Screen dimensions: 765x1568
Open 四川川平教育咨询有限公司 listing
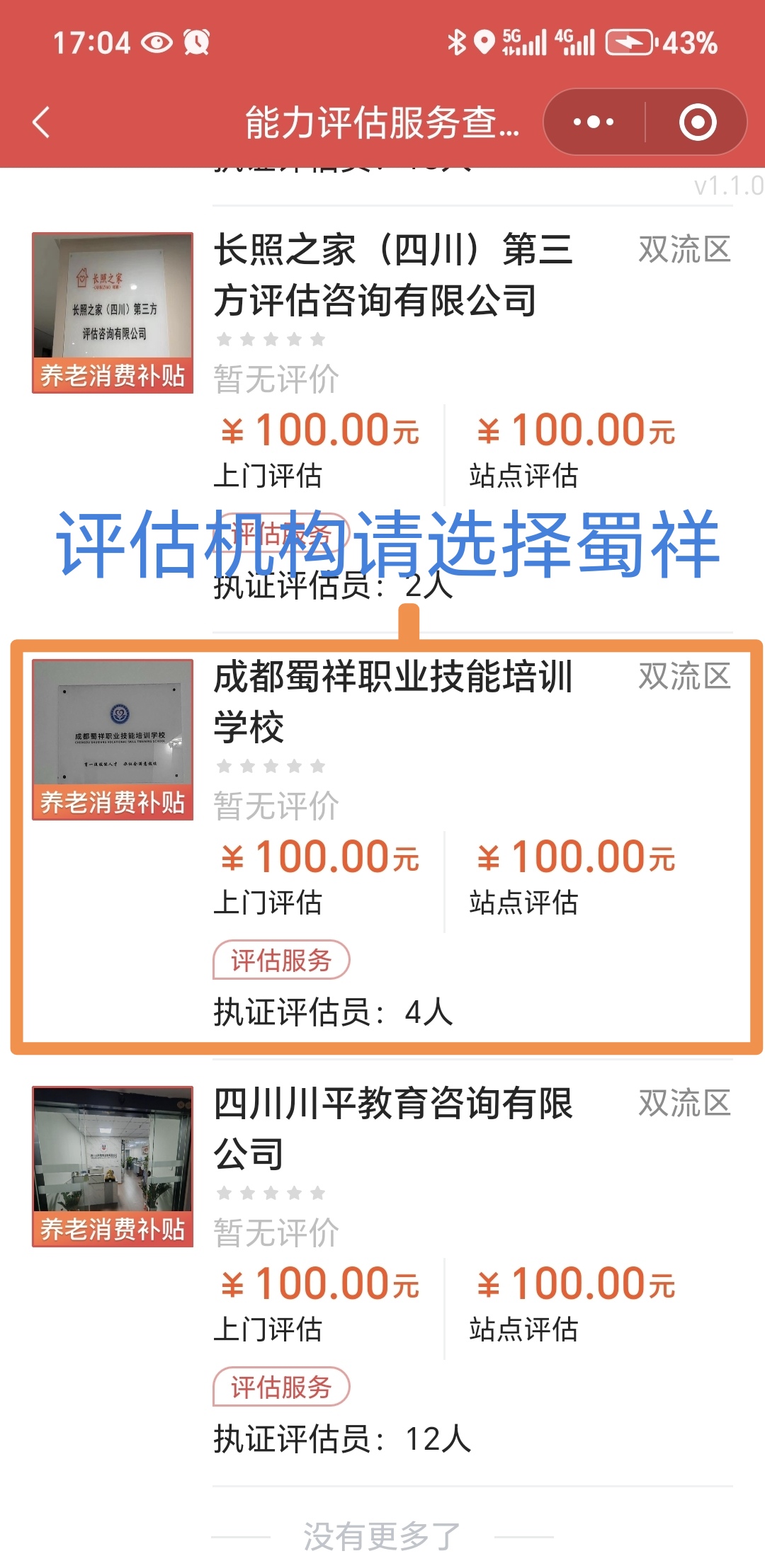pyautogui.click(x=392, y=1128)
